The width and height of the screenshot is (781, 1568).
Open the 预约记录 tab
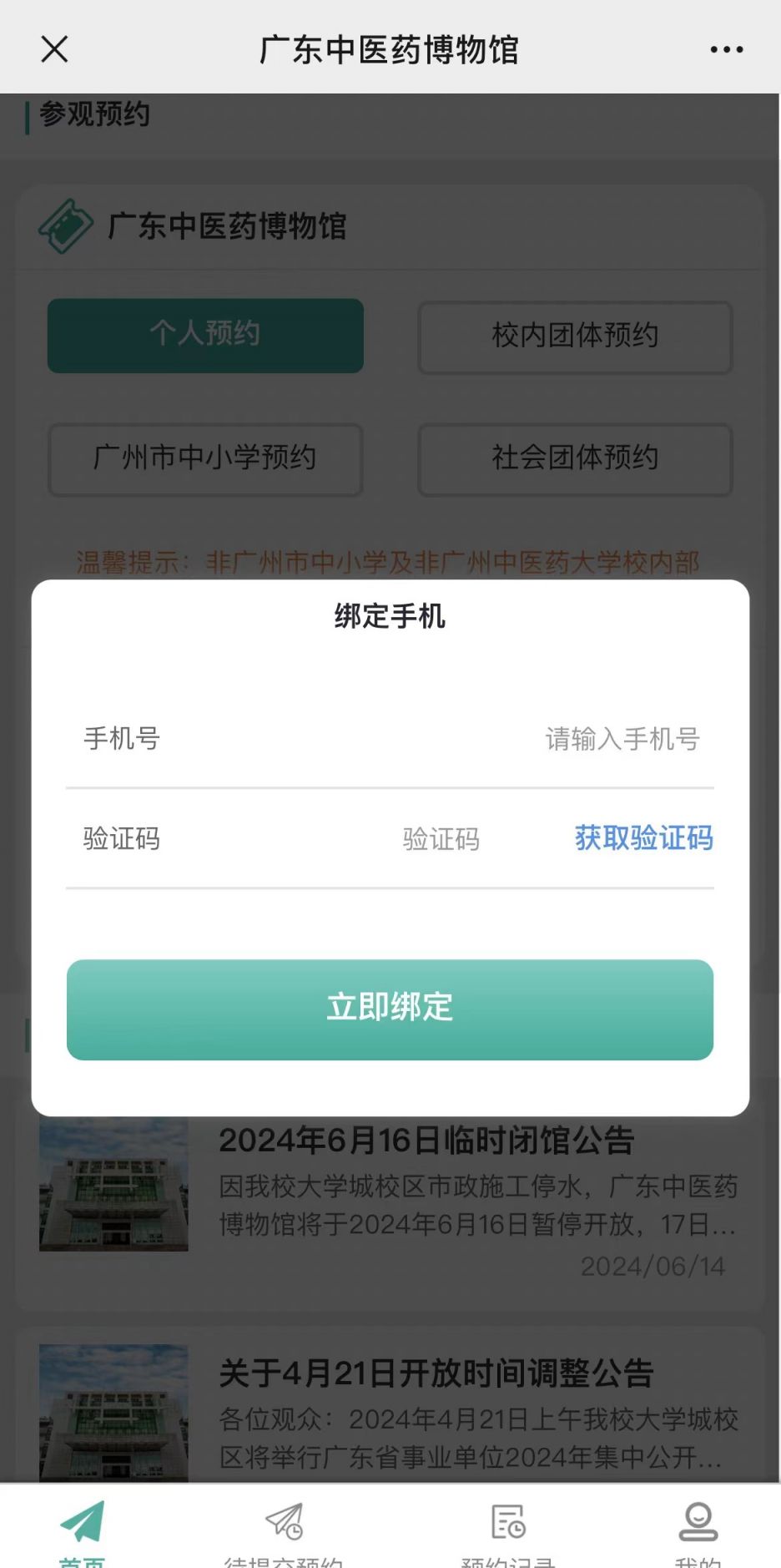(508, 1530)
